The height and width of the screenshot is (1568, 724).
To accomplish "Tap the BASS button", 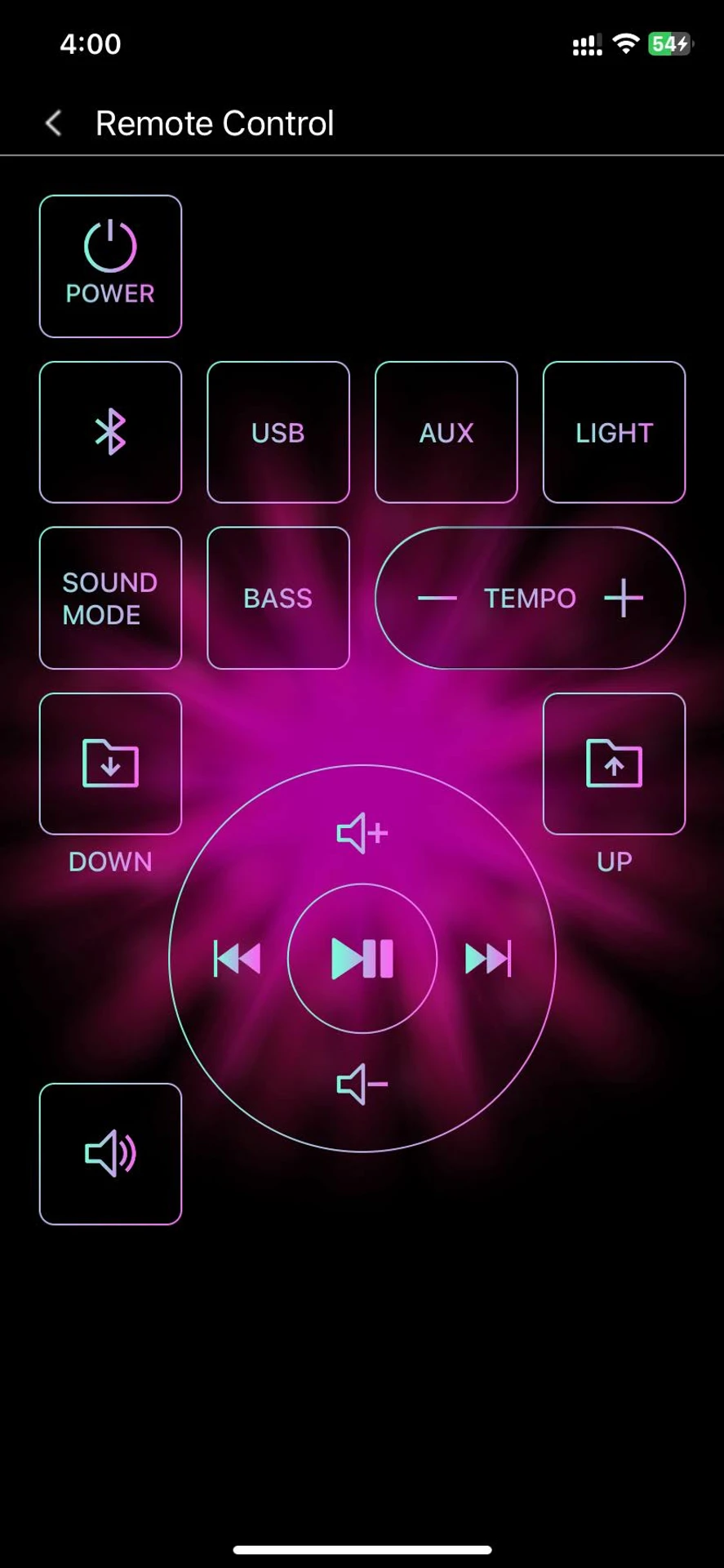I will coord(278,598).
